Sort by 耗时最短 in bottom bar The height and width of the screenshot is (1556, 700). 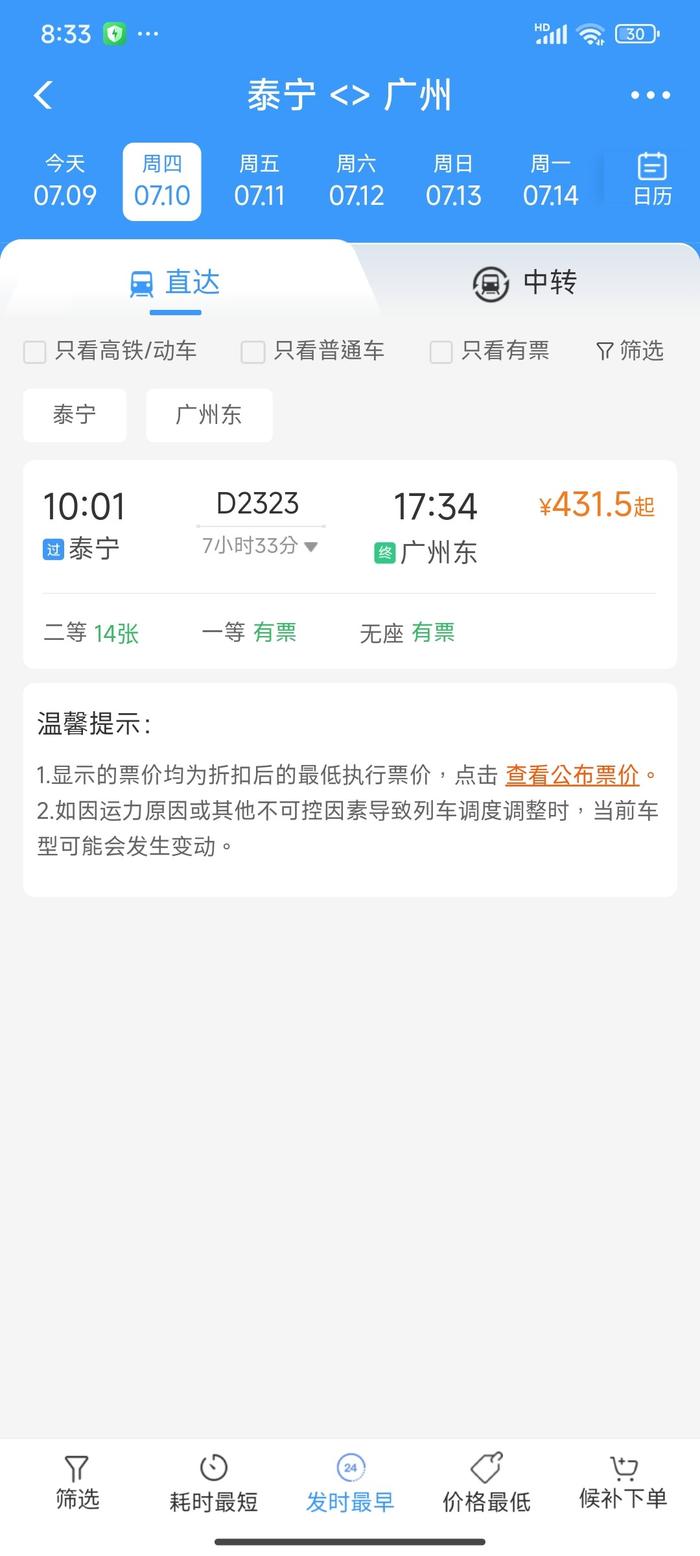click(x=213, y=1484)
